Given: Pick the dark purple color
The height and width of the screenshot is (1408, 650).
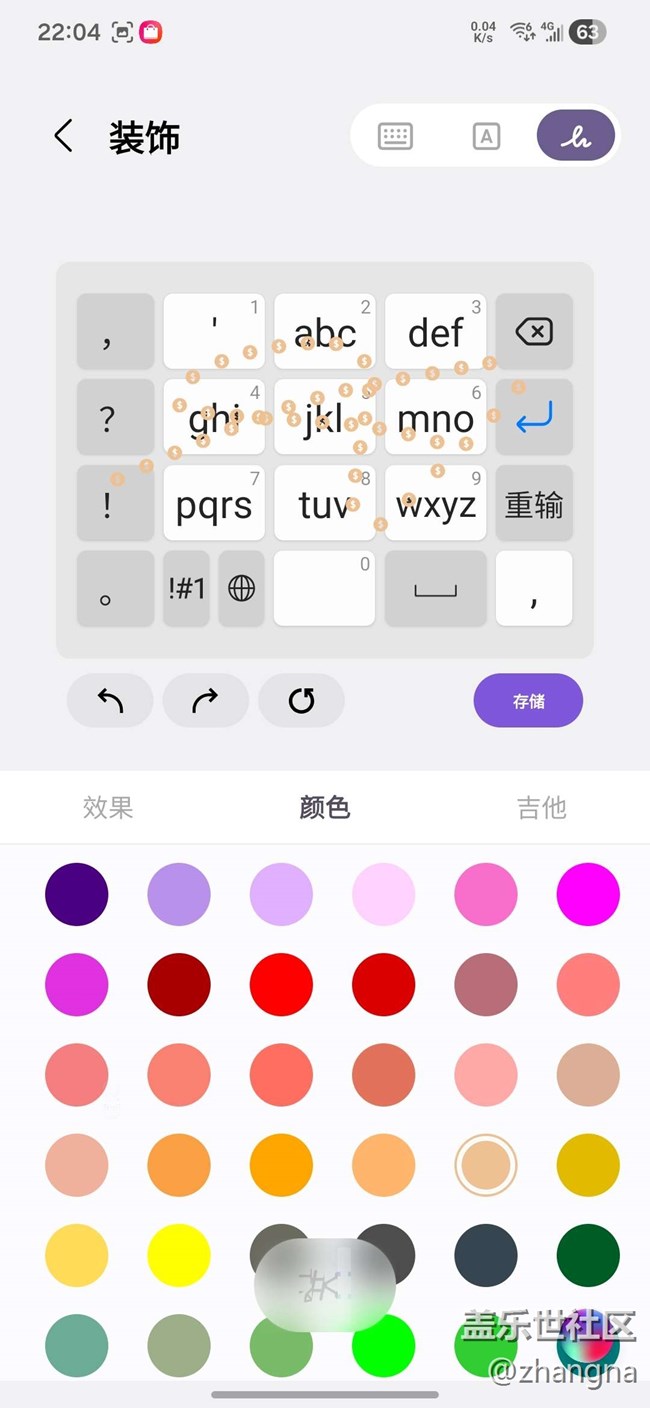Looking at the screenshot, I should pos(77,894).
